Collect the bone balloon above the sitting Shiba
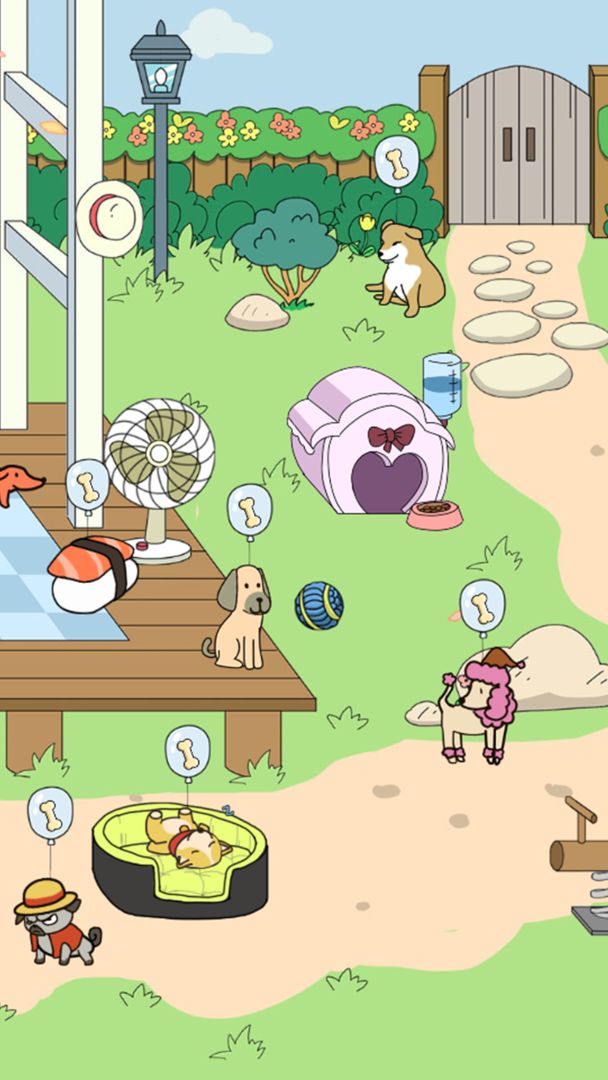This screenshot has height=1080, width=608. (396, 163)
